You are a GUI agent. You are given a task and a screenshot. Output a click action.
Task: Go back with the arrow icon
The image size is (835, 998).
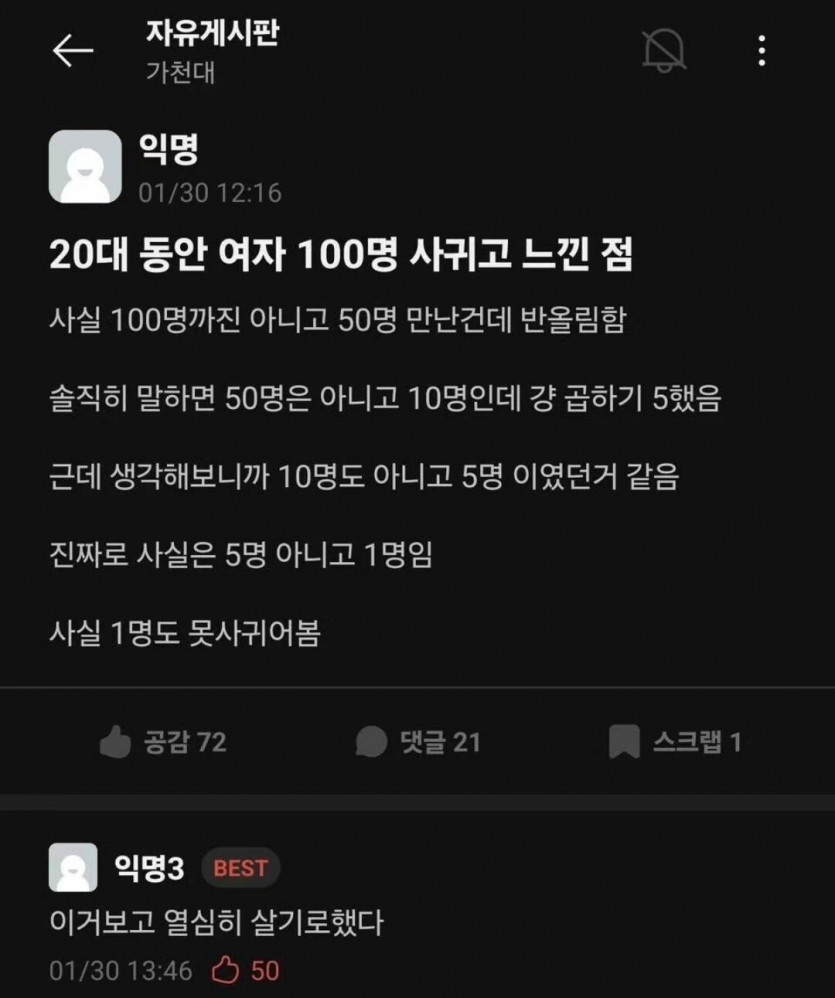click(x=73, y=51)
